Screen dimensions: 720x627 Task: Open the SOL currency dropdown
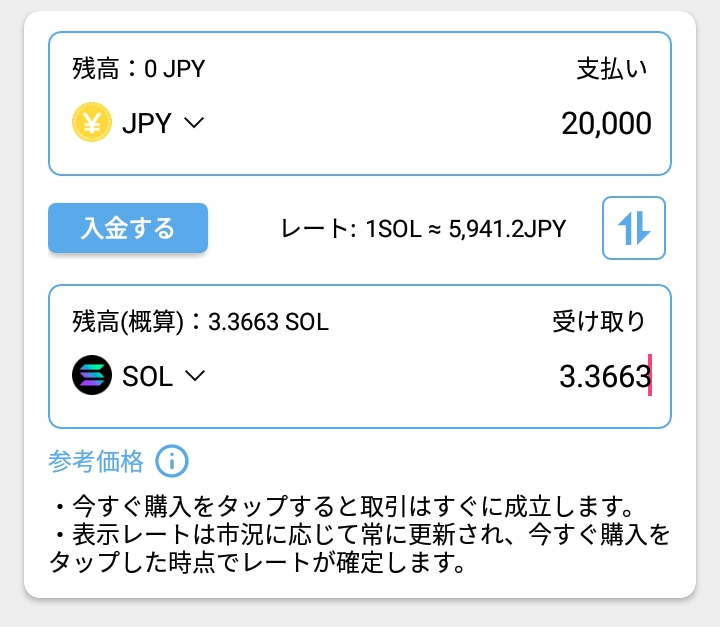[140, 376]
